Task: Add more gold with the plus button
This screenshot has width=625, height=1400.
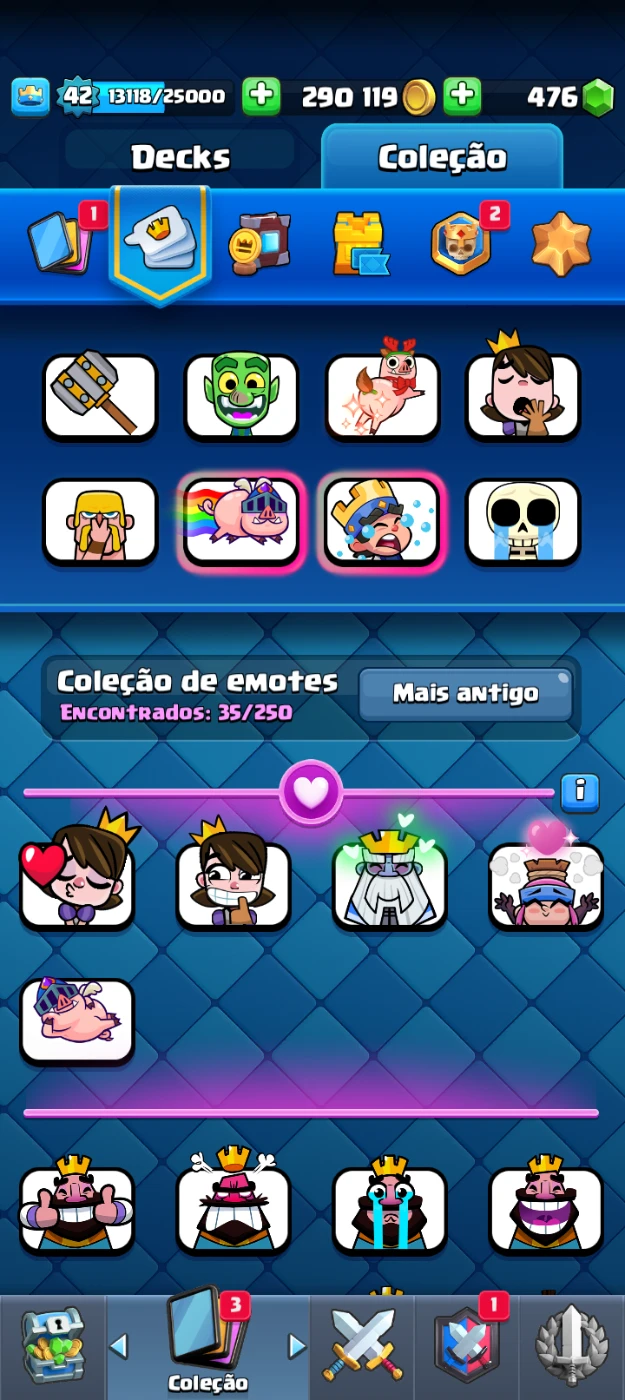Action: pyautogui.click(x=461, y=96)
